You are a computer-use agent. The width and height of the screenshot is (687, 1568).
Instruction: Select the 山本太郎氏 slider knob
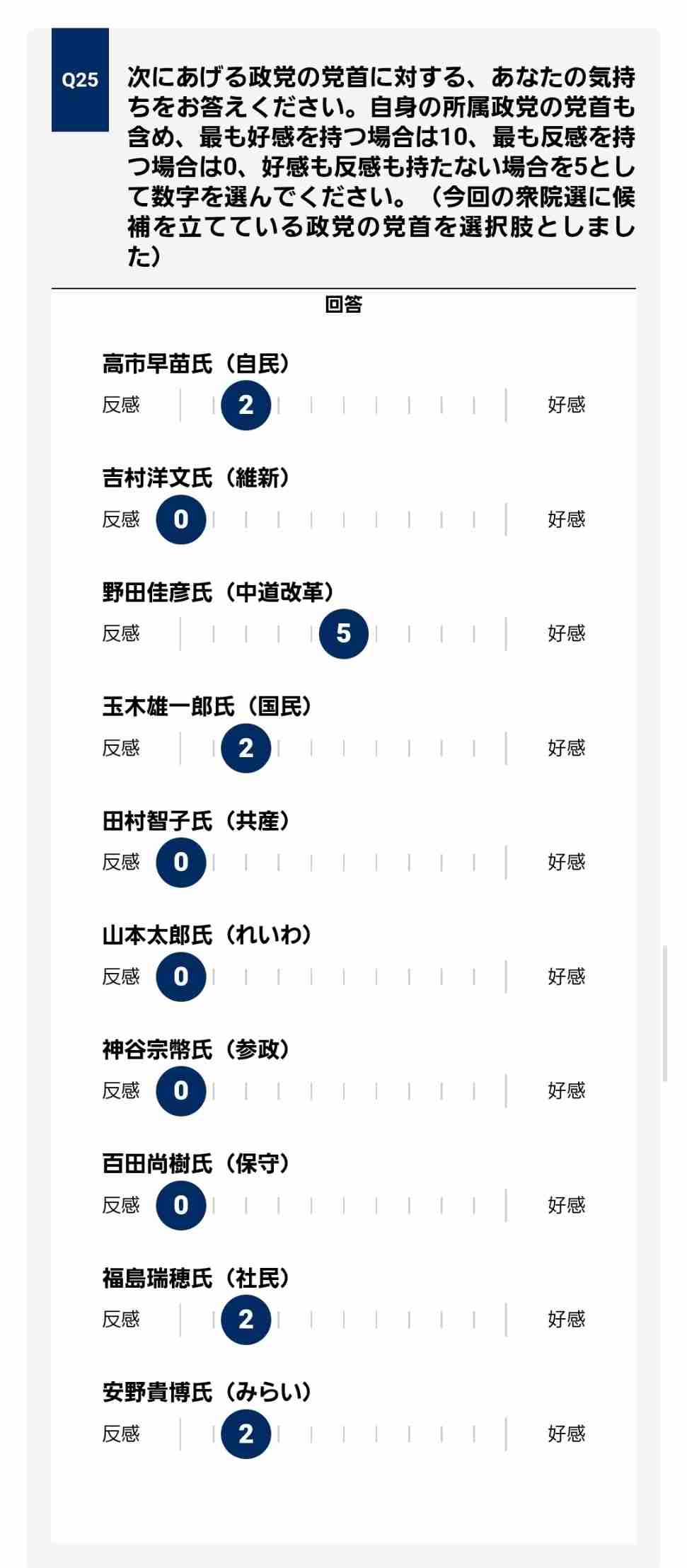(181, 977)
